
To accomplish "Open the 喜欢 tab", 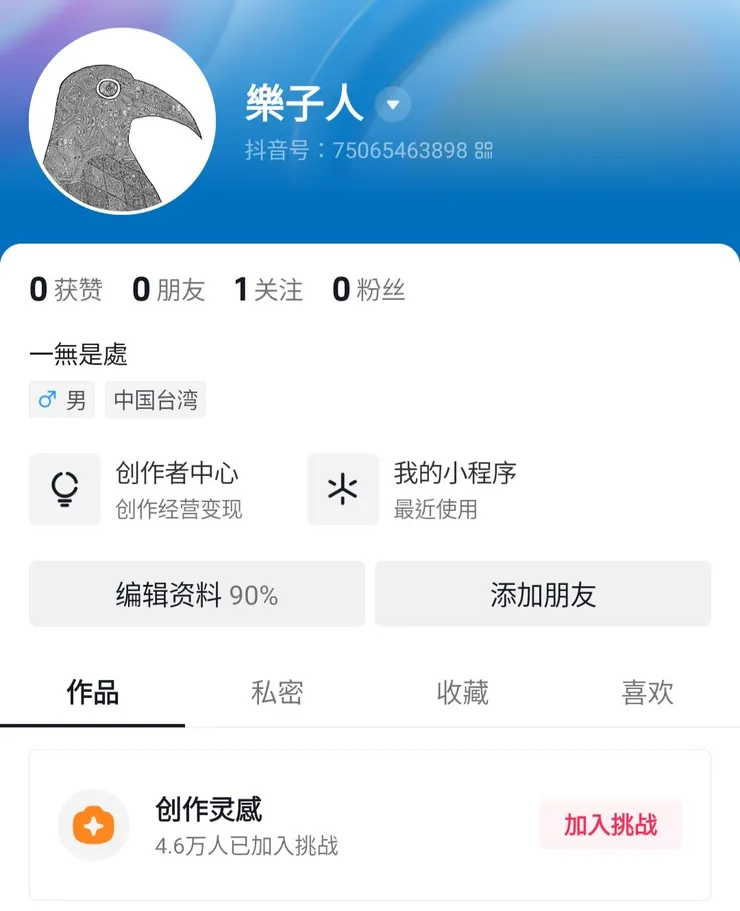I will pos(647,691).
